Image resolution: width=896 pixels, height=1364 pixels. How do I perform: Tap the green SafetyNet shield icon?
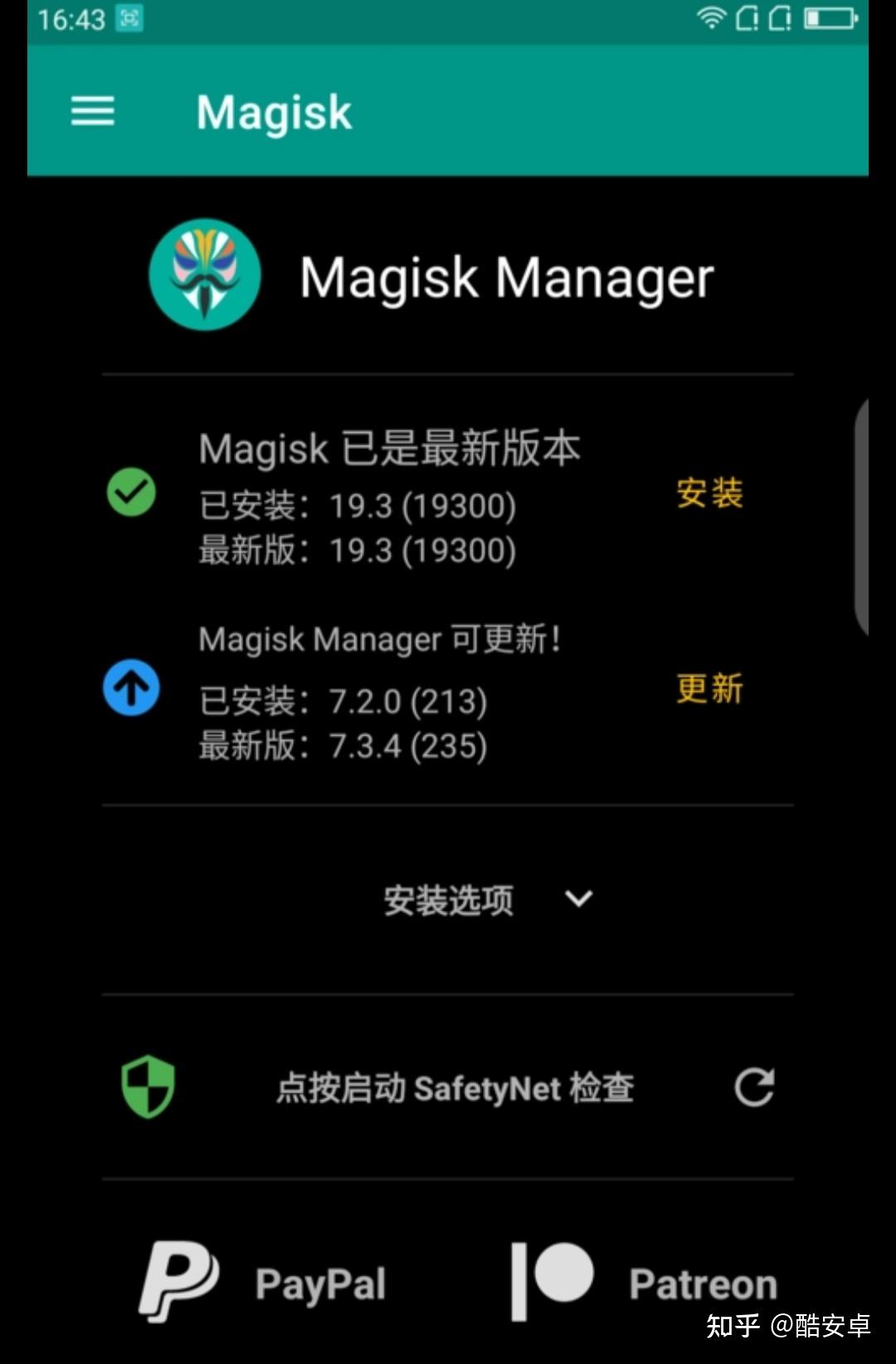pyautogui.click(x=147, y=1087)
